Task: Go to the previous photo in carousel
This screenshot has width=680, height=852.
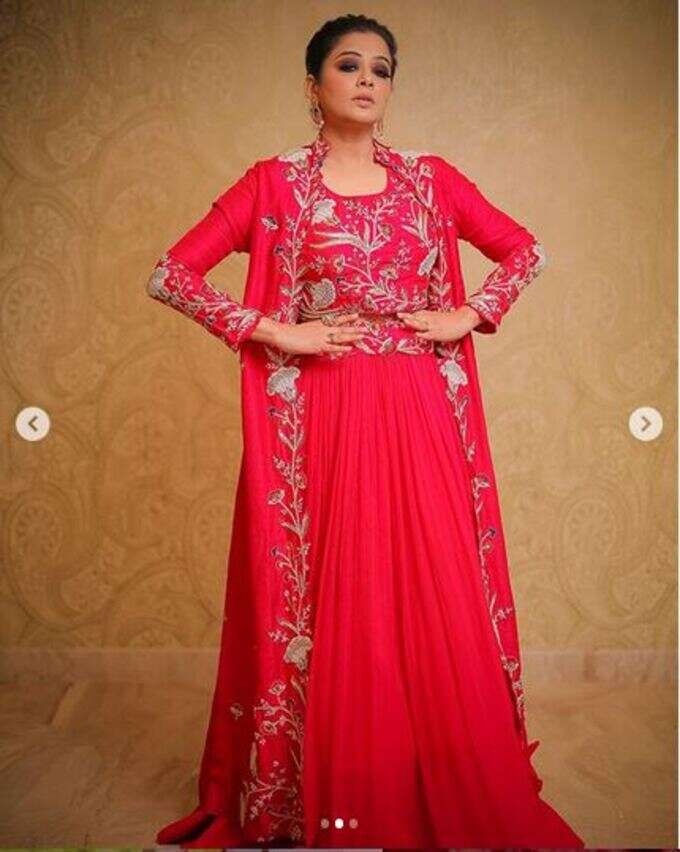Action: click(x=33, y=424)
